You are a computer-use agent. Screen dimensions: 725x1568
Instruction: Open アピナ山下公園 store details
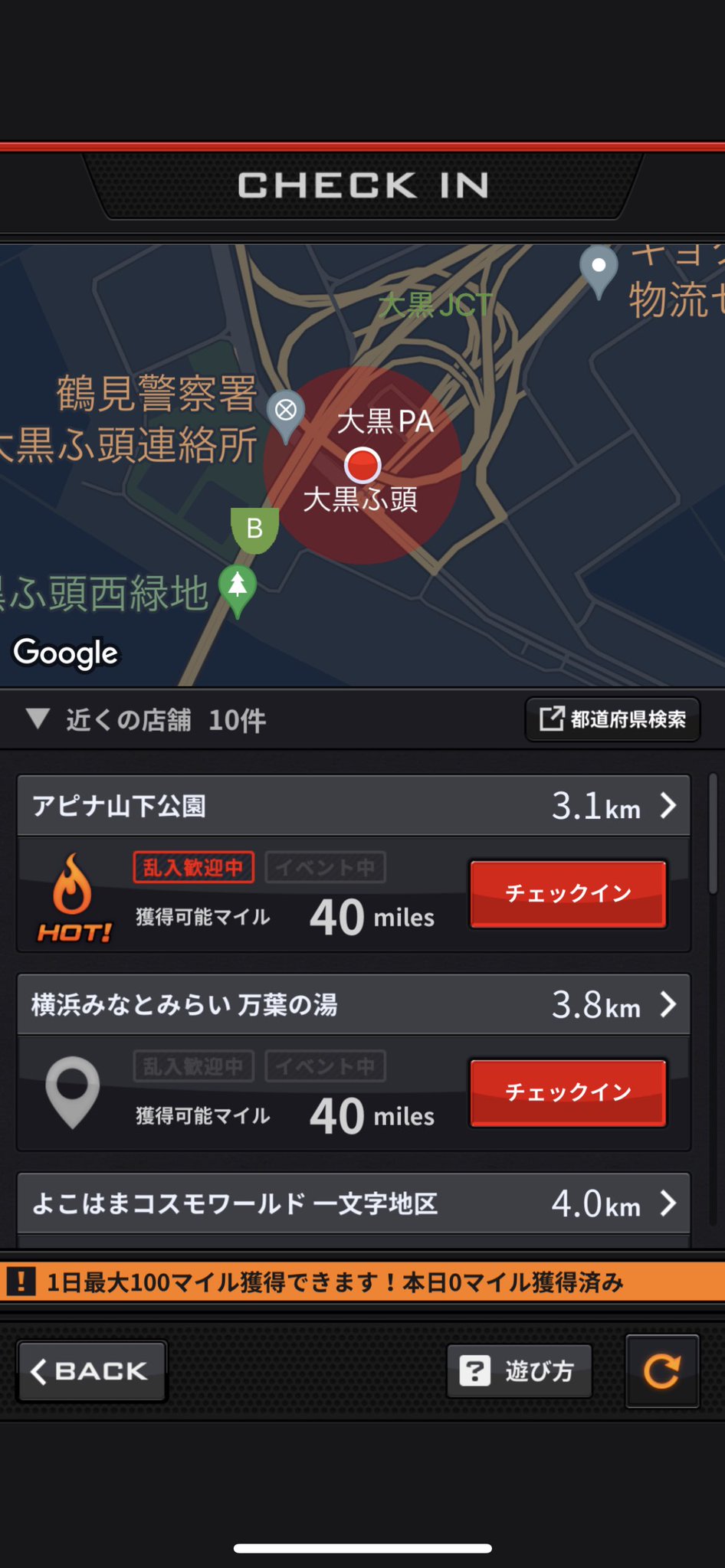pyautogui.click(x=353, y=806)
